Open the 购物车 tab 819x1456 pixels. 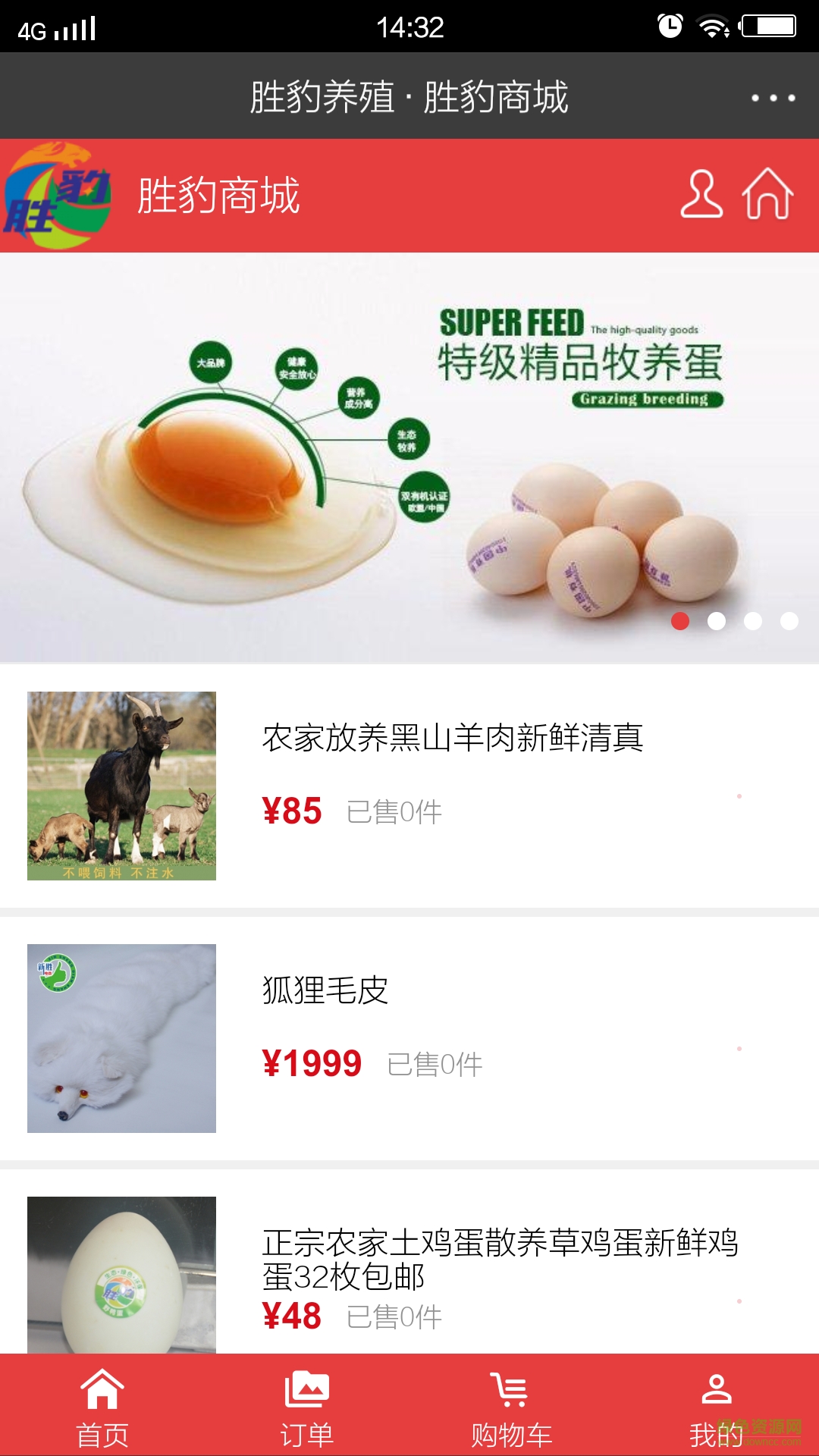point(512,1407)
